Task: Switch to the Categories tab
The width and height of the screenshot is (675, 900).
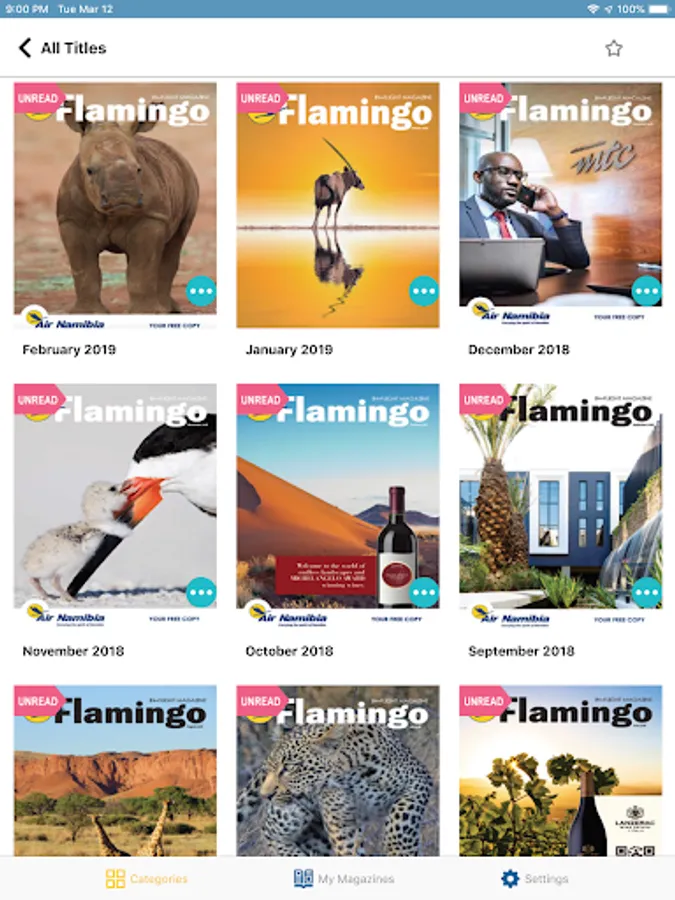Action: [147, 878]
